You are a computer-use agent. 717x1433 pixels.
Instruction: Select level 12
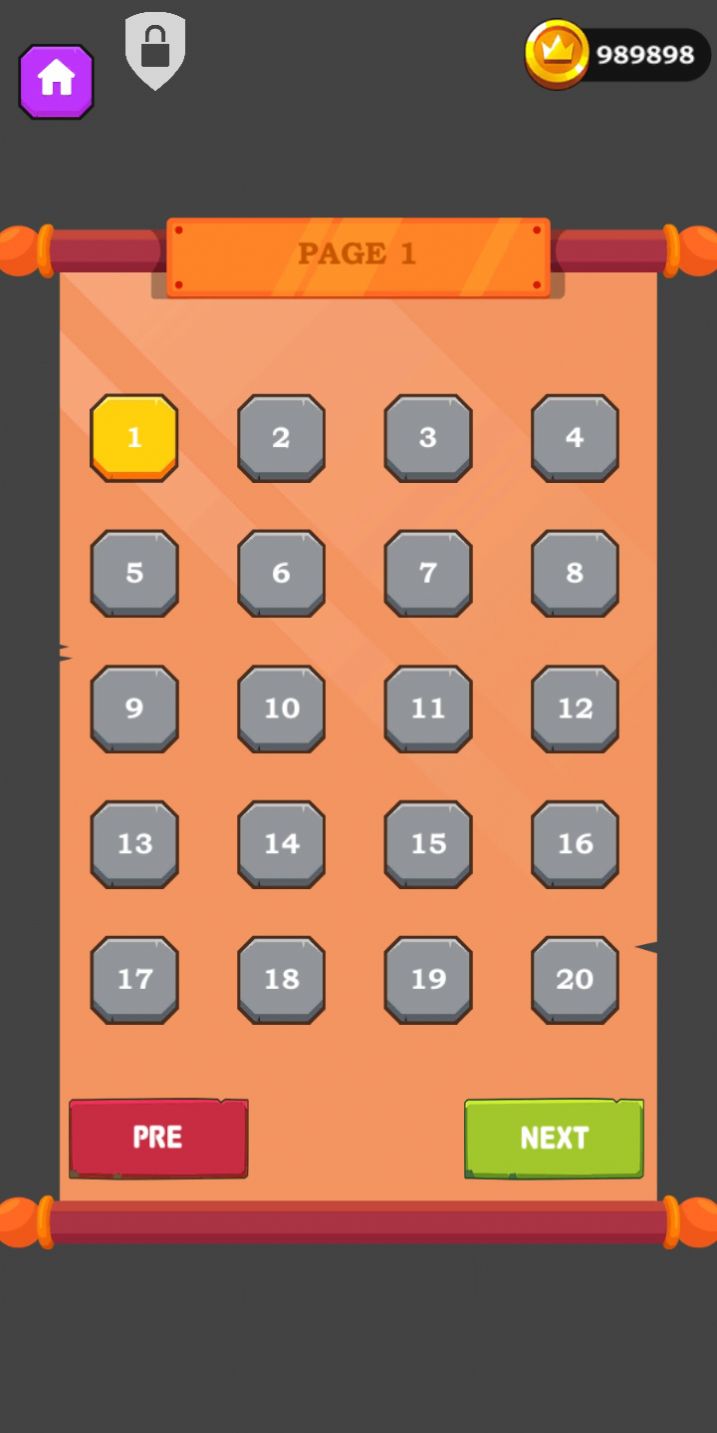(575, 708)
